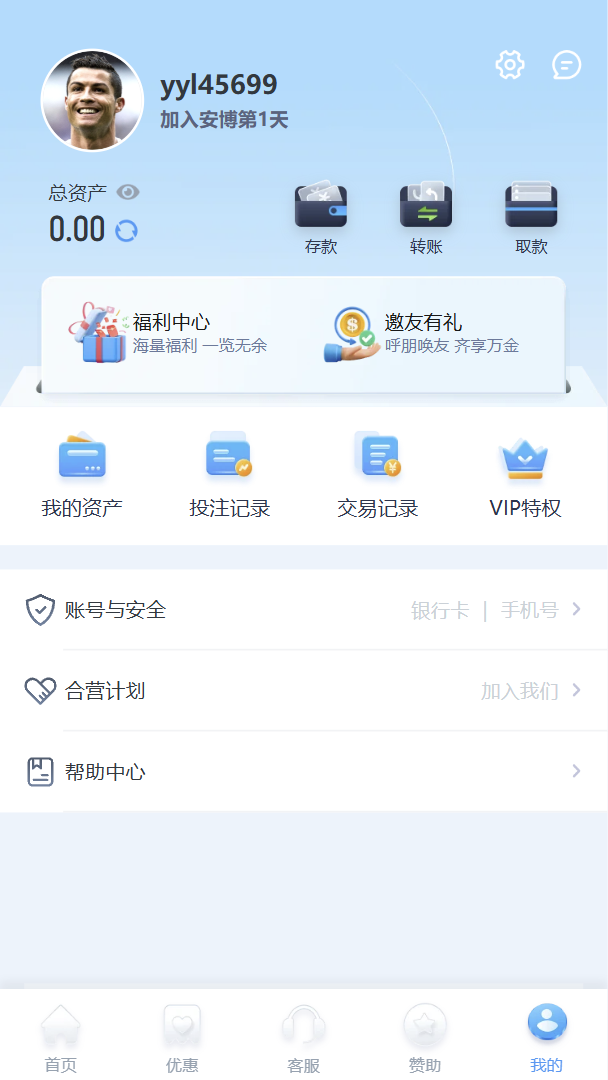Hide total assets with the eye icon

(x=128, y=192)
